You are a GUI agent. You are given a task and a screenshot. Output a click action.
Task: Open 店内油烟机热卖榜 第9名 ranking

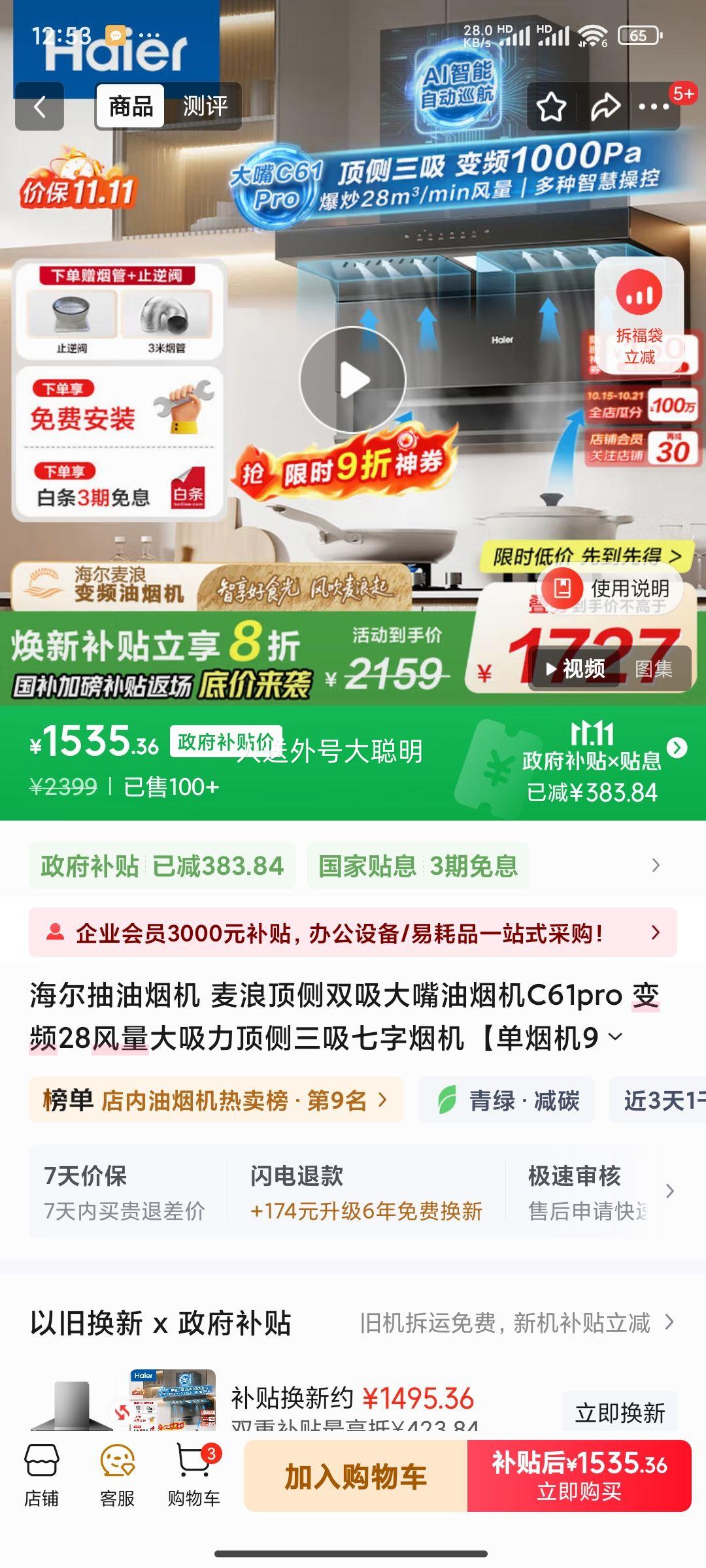(216, 1100)
